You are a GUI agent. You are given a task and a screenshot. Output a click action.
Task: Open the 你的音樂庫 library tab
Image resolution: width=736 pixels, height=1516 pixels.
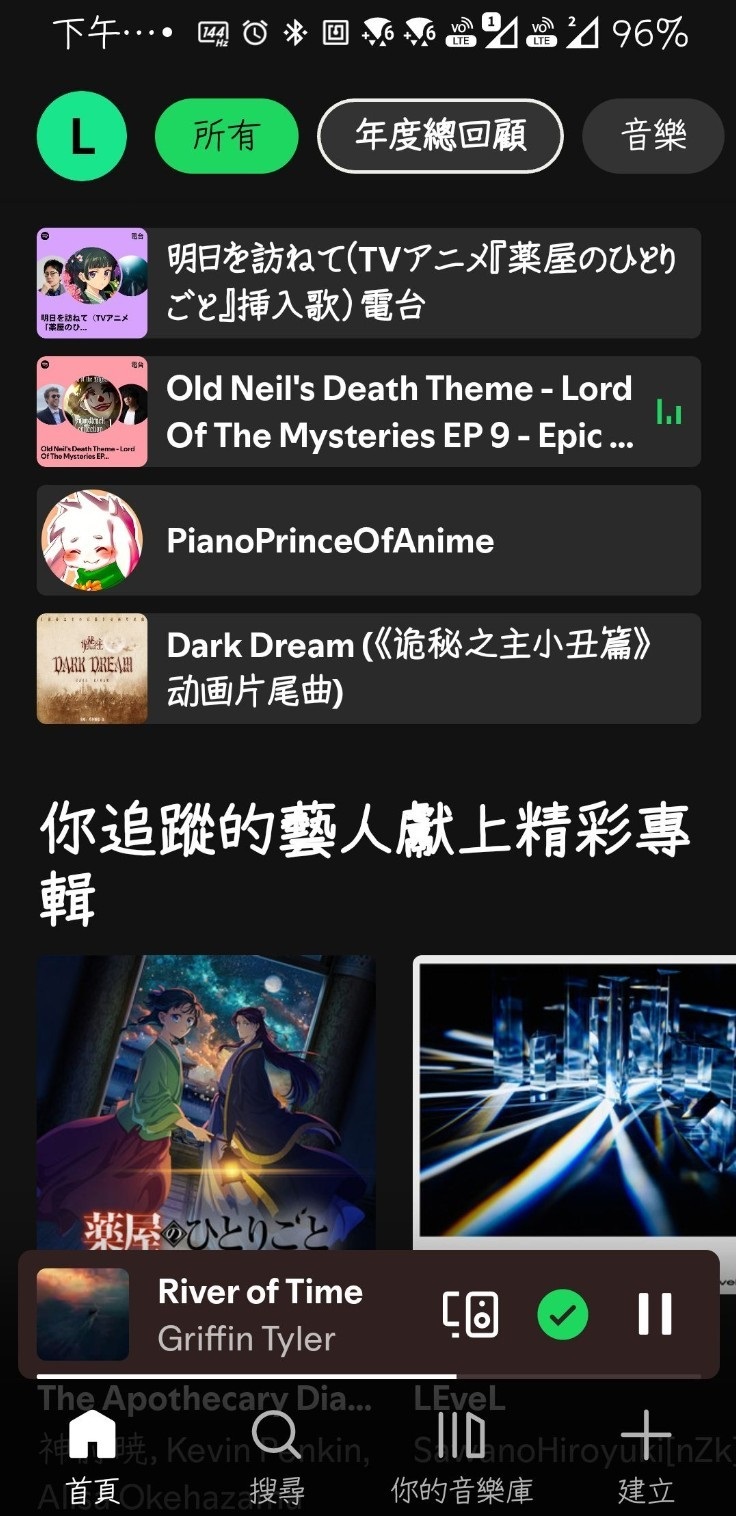[461, 1456]
